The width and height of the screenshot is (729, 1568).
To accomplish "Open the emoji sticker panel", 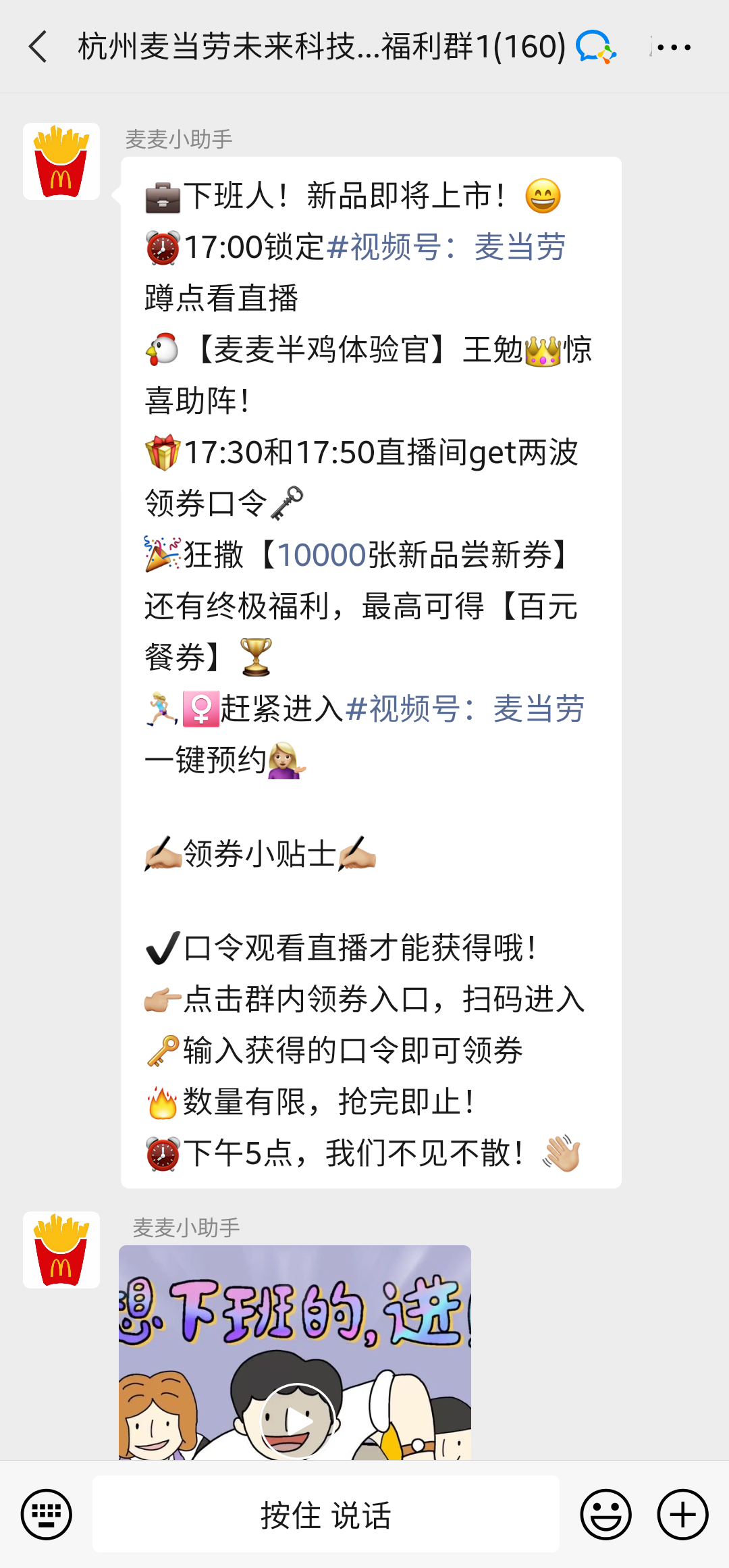I will tap(605, 1515).
